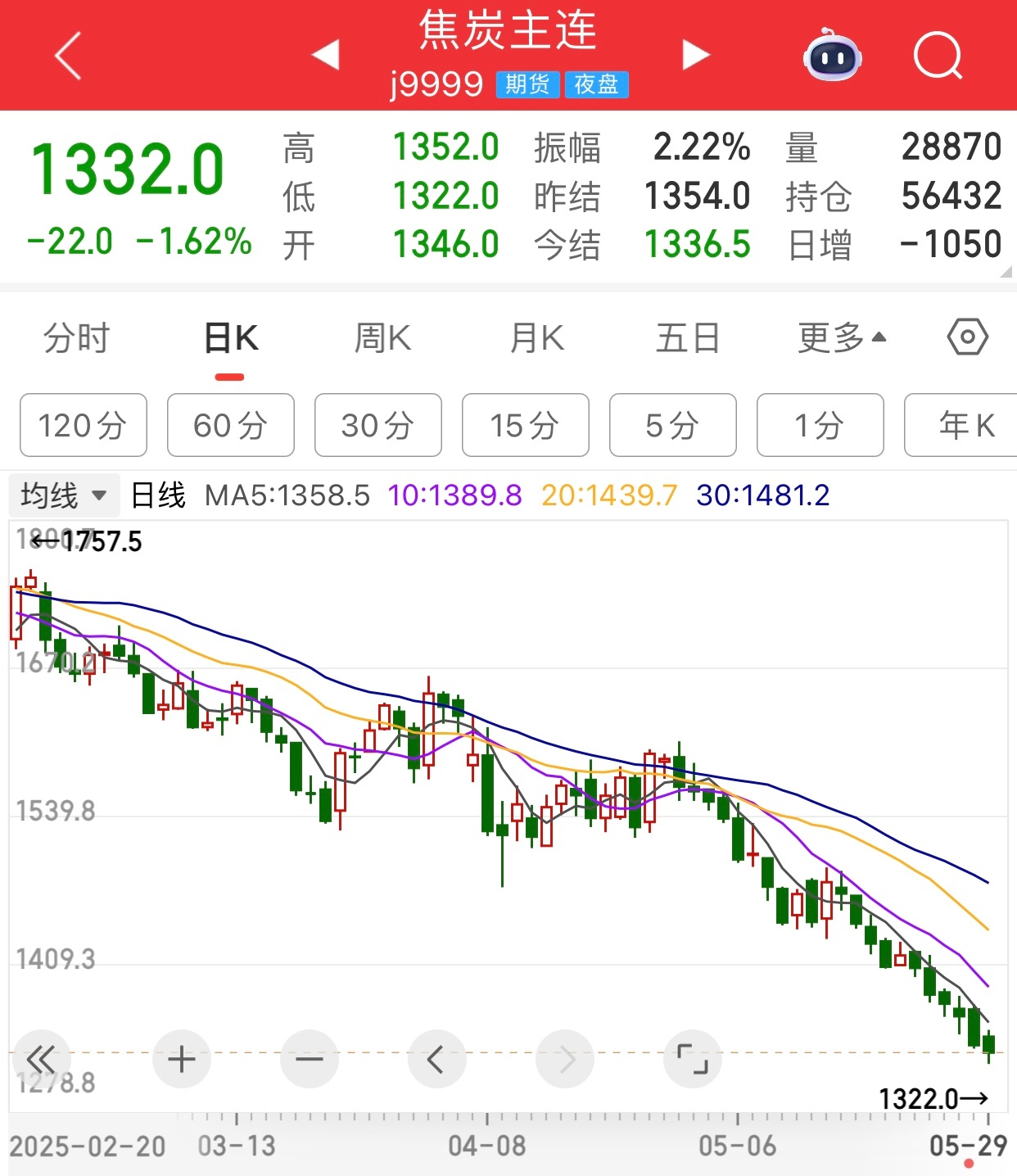The image size is (1017, 1176).
Task: Open the 均线 indicator dropdown
Action: 64,495
